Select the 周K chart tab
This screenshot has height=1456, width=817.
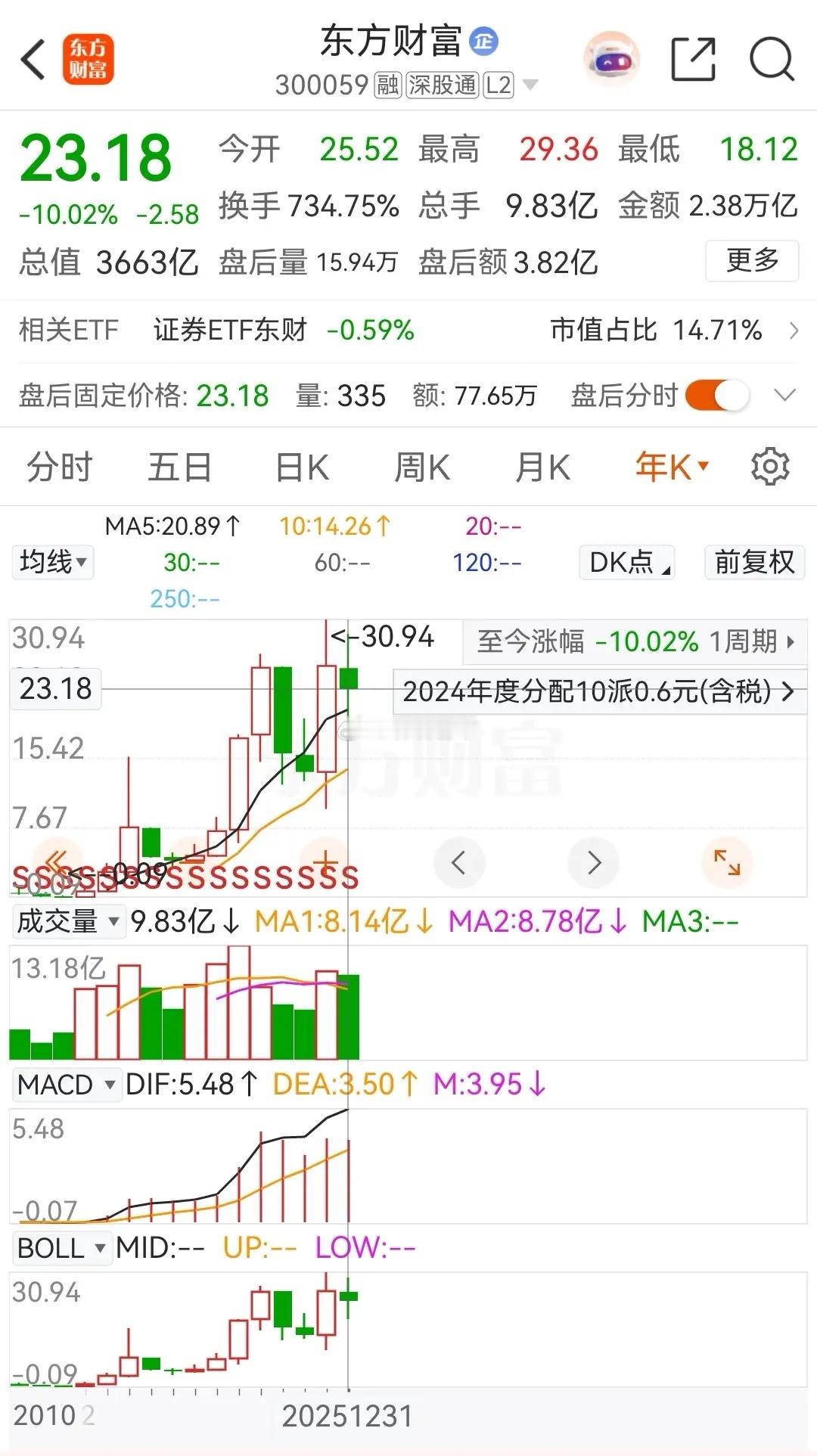[x=422, y=467]
